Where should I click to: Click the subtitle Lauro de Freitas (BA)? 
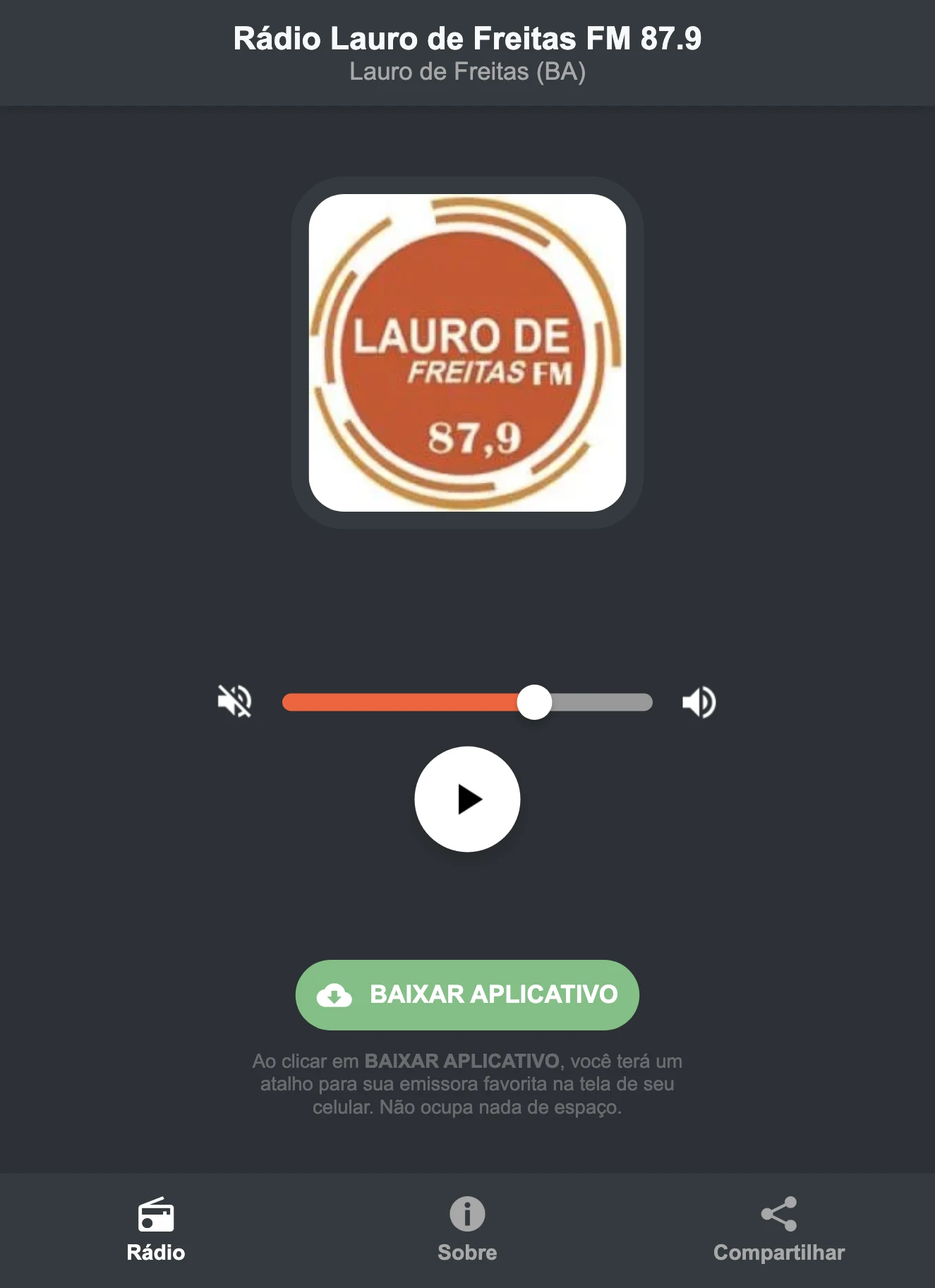[467, 71]
